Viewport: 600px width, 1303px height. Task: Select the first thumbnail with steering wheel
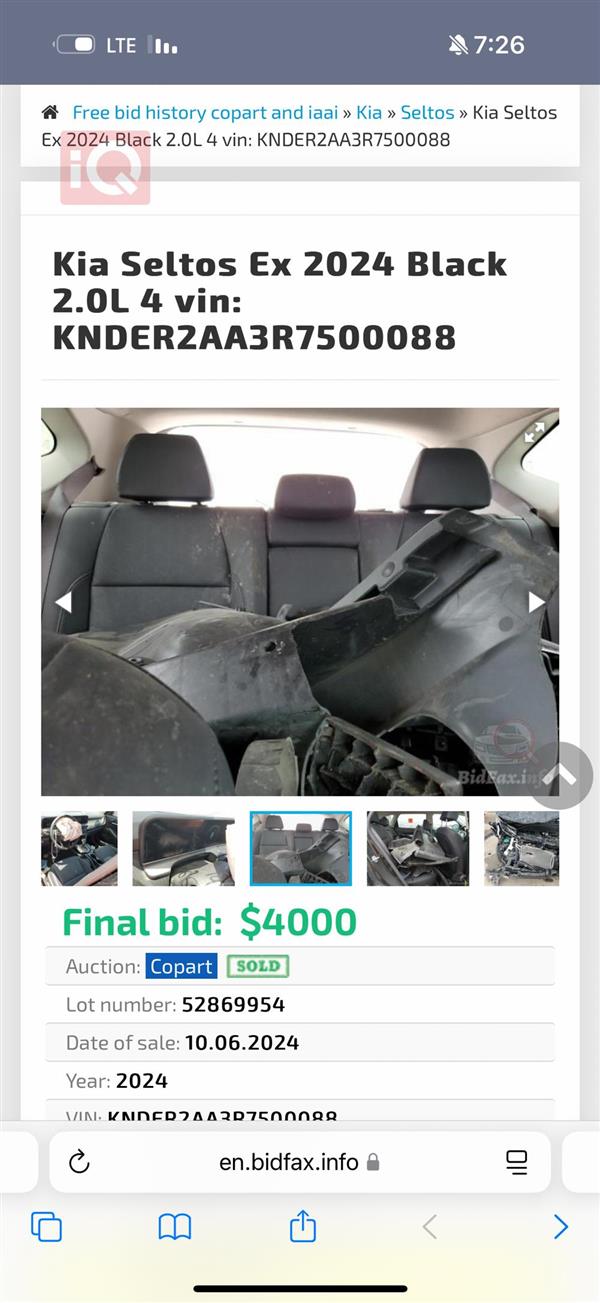coord(79,848)
